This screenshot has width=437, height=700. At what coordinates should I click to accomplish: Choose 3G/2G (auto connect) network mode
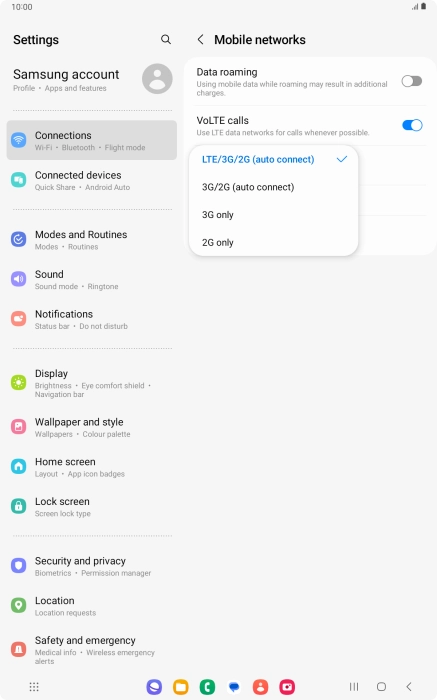point(273,187)
